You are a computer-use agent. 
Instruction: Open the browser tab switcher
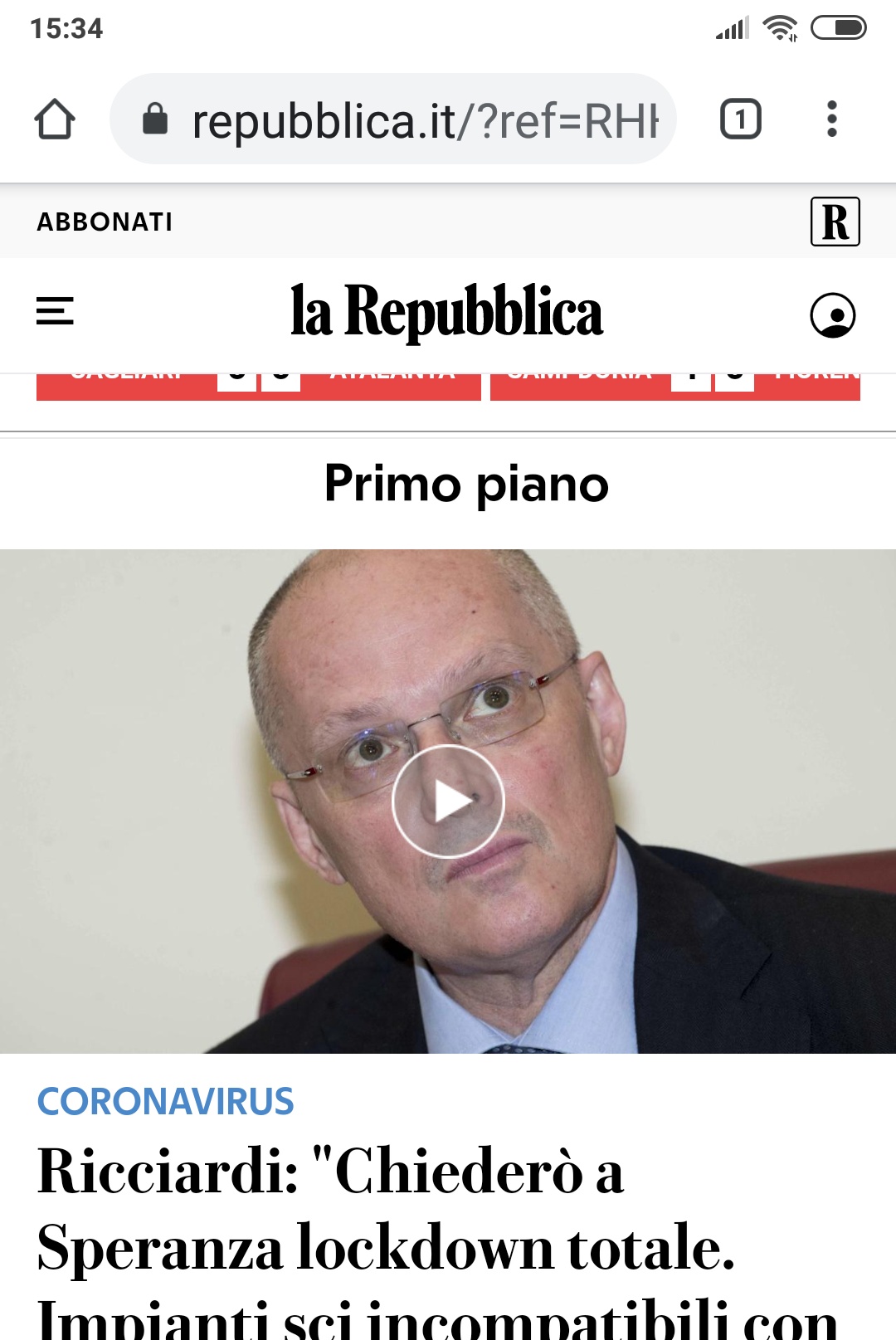(740, 119)
